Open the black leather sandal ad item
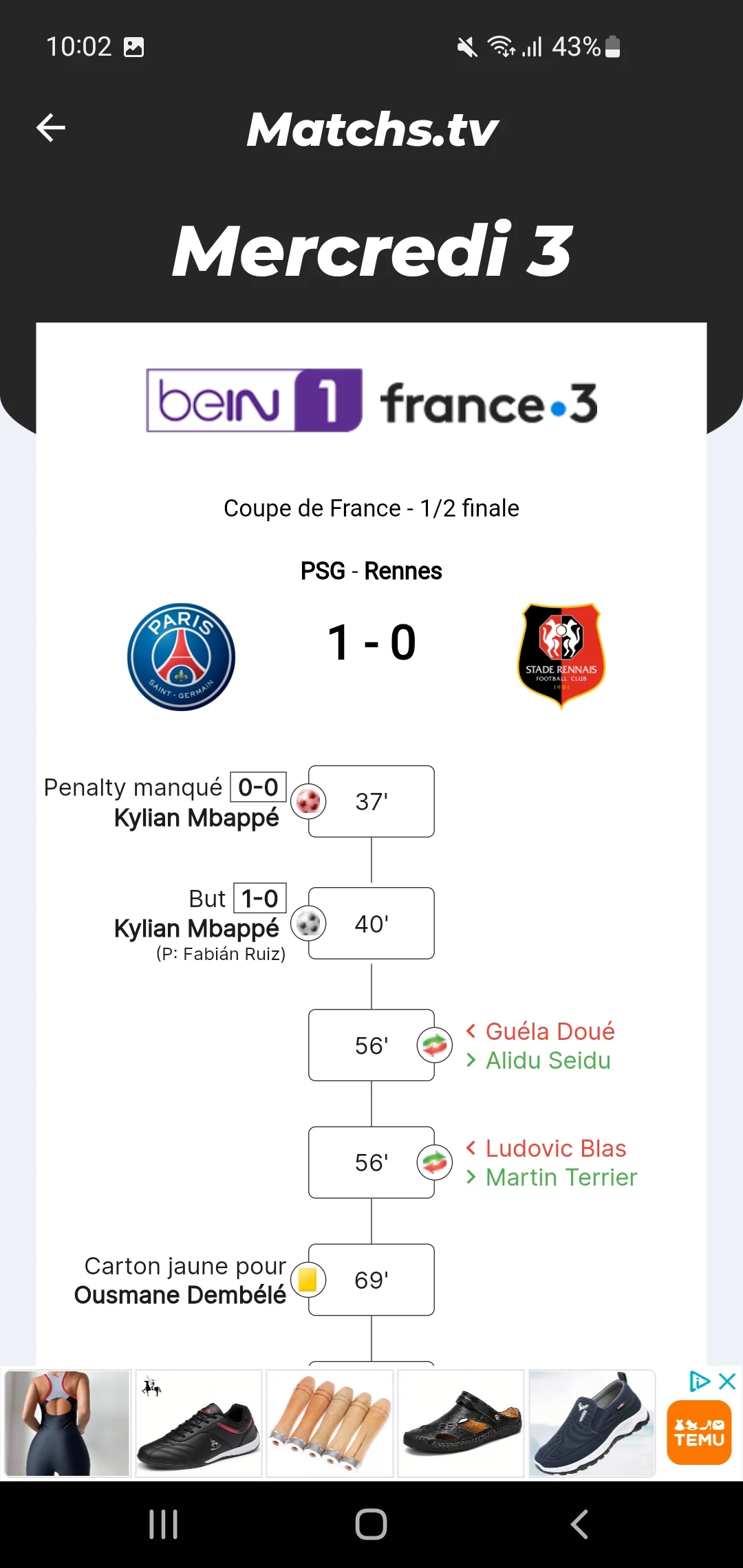Screen dimensions: 743x1568 461,1424
